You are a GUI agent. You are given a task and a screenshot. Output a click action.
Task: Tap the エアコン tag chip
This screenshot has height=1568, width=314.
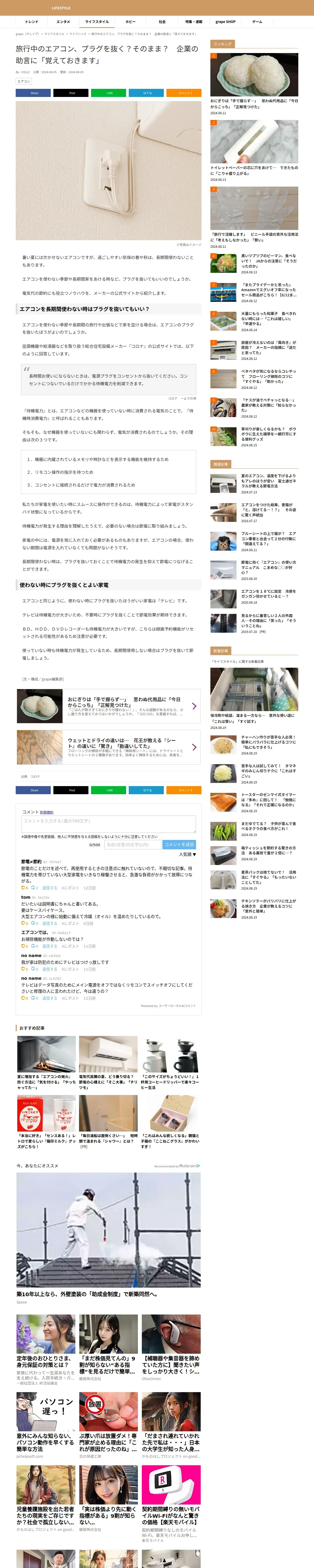pos(24,81)
